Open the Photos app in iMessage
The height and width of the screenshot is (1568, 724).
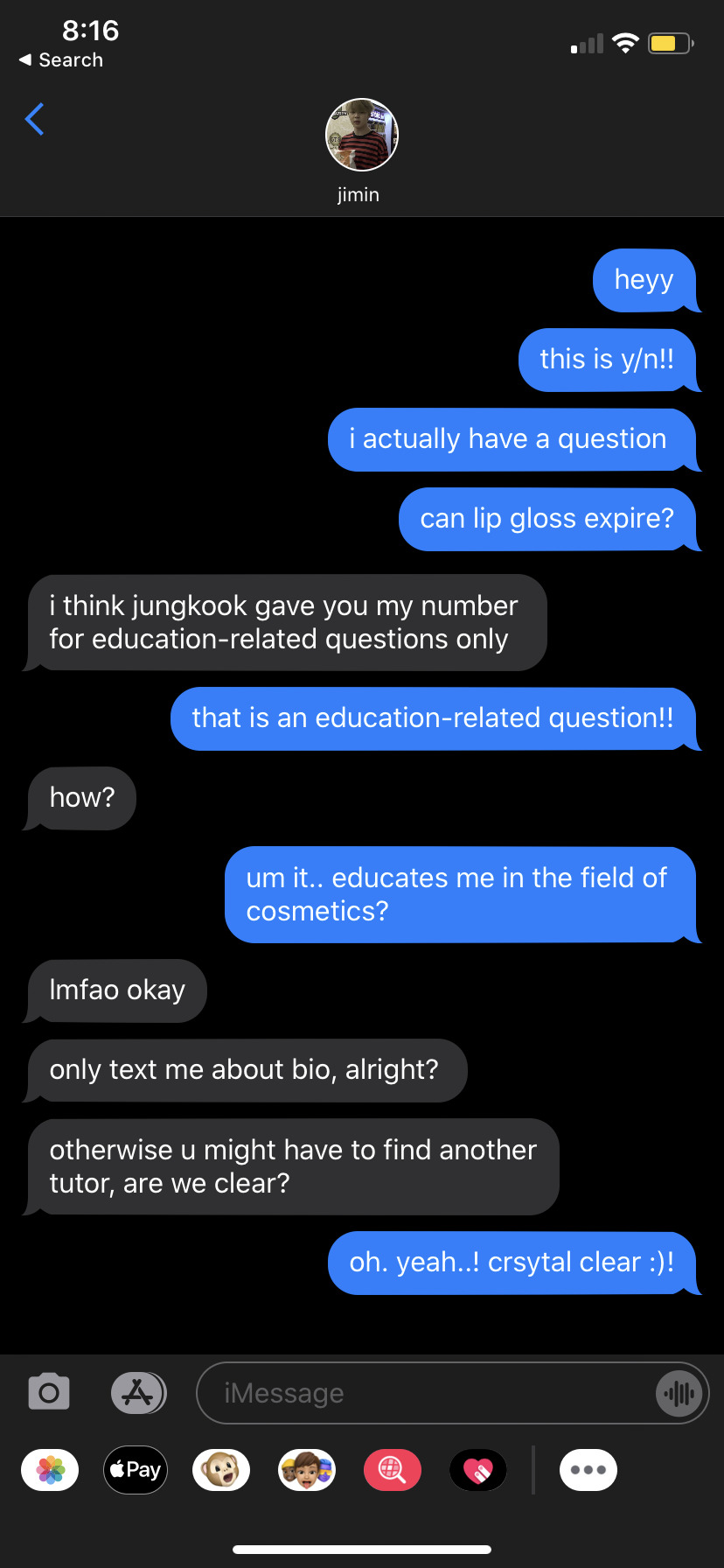point(50,1470)
